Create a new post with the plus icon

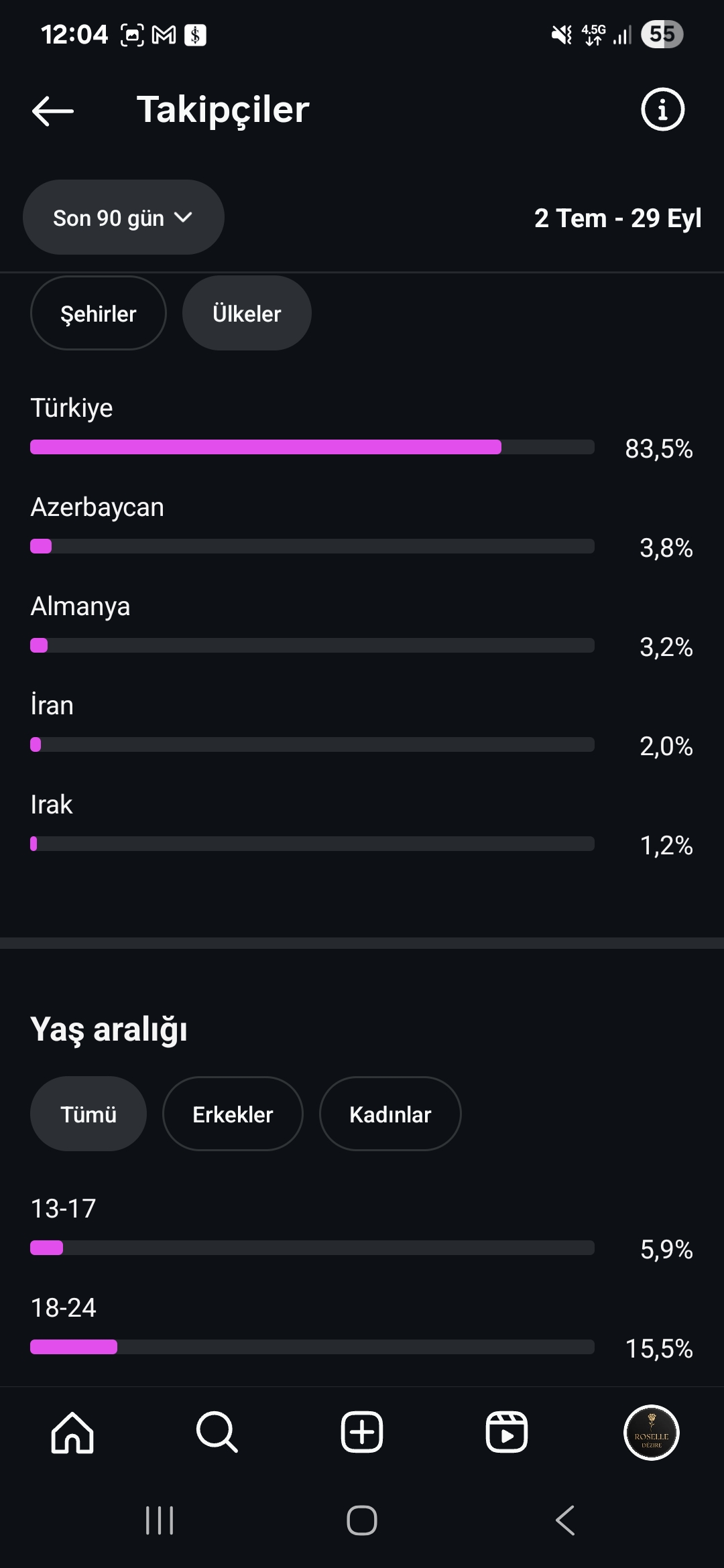[x=362, y=1433]
